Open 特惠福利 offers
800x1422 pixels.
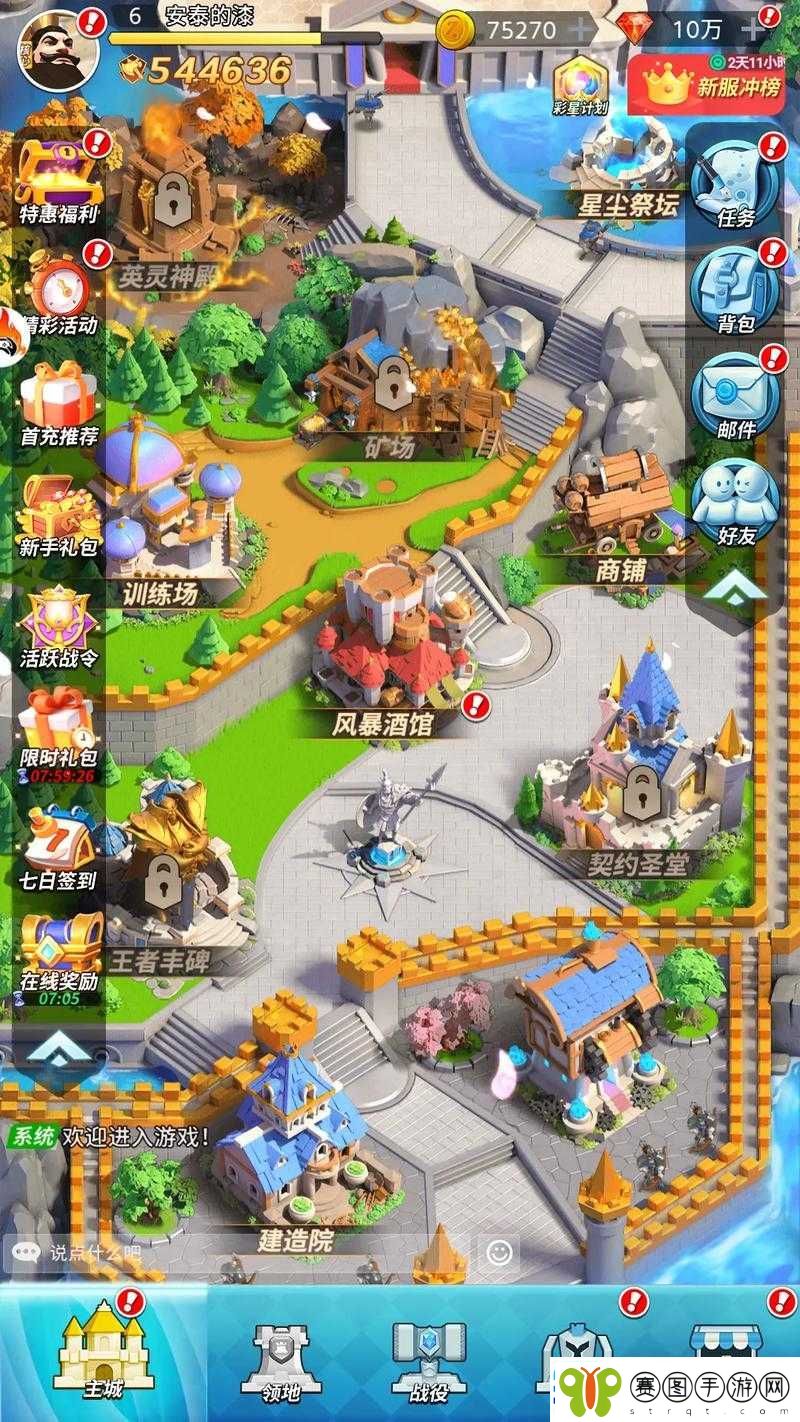point(58,180)
